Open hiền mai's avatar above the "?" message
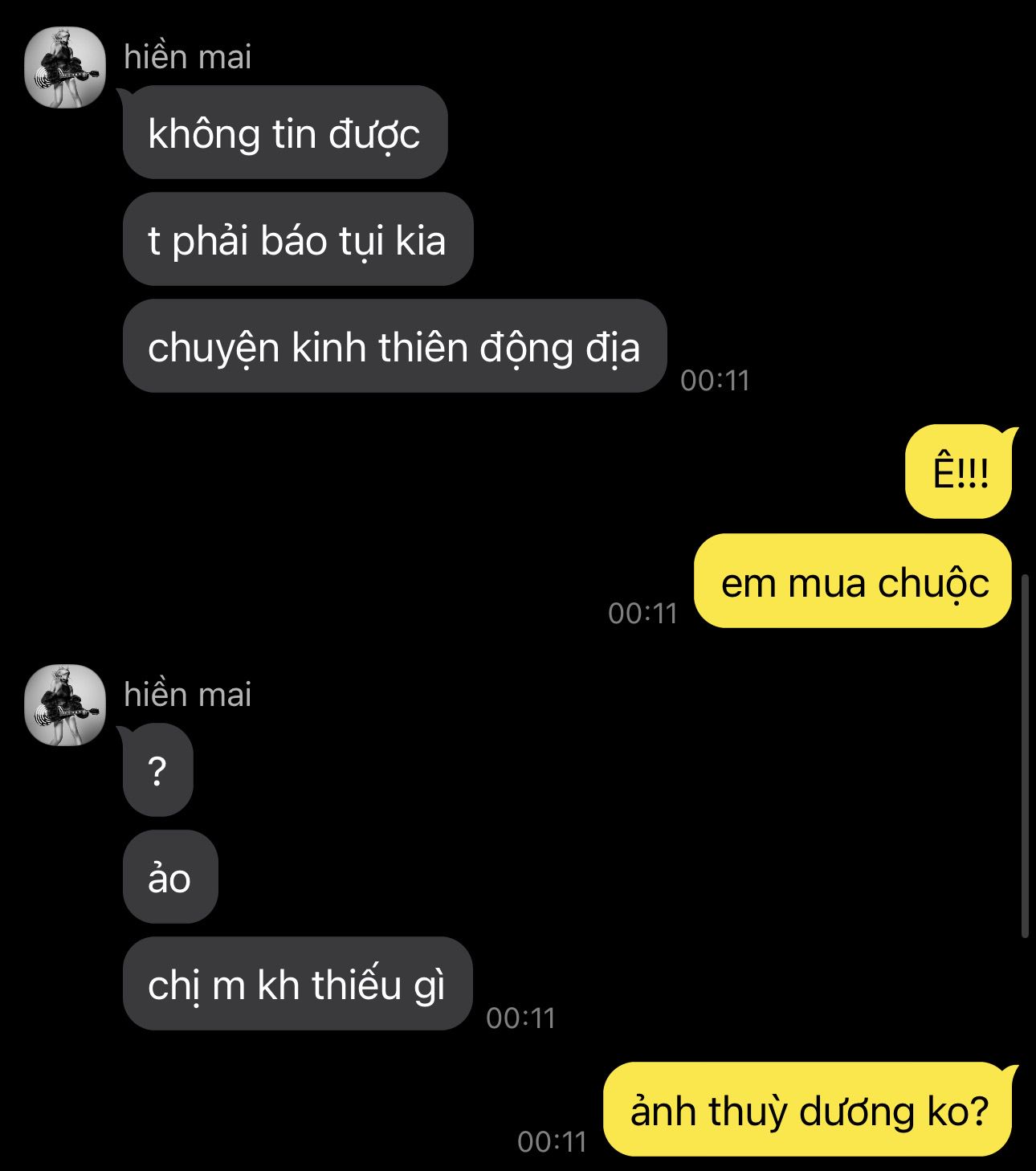 [x=65, y=704]
